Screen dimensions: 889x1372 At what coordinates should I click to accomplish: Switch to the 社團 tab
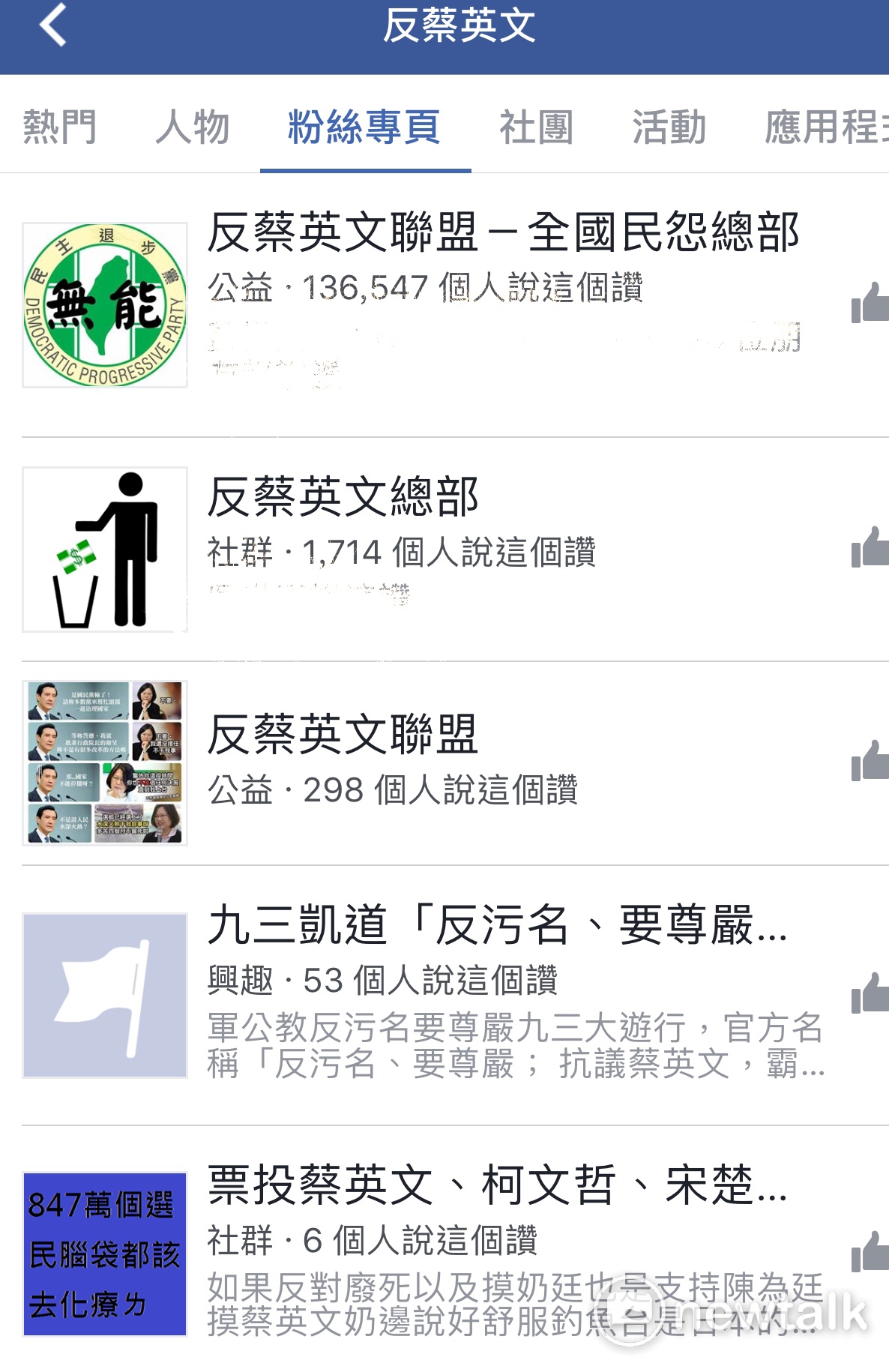(537, 127)
